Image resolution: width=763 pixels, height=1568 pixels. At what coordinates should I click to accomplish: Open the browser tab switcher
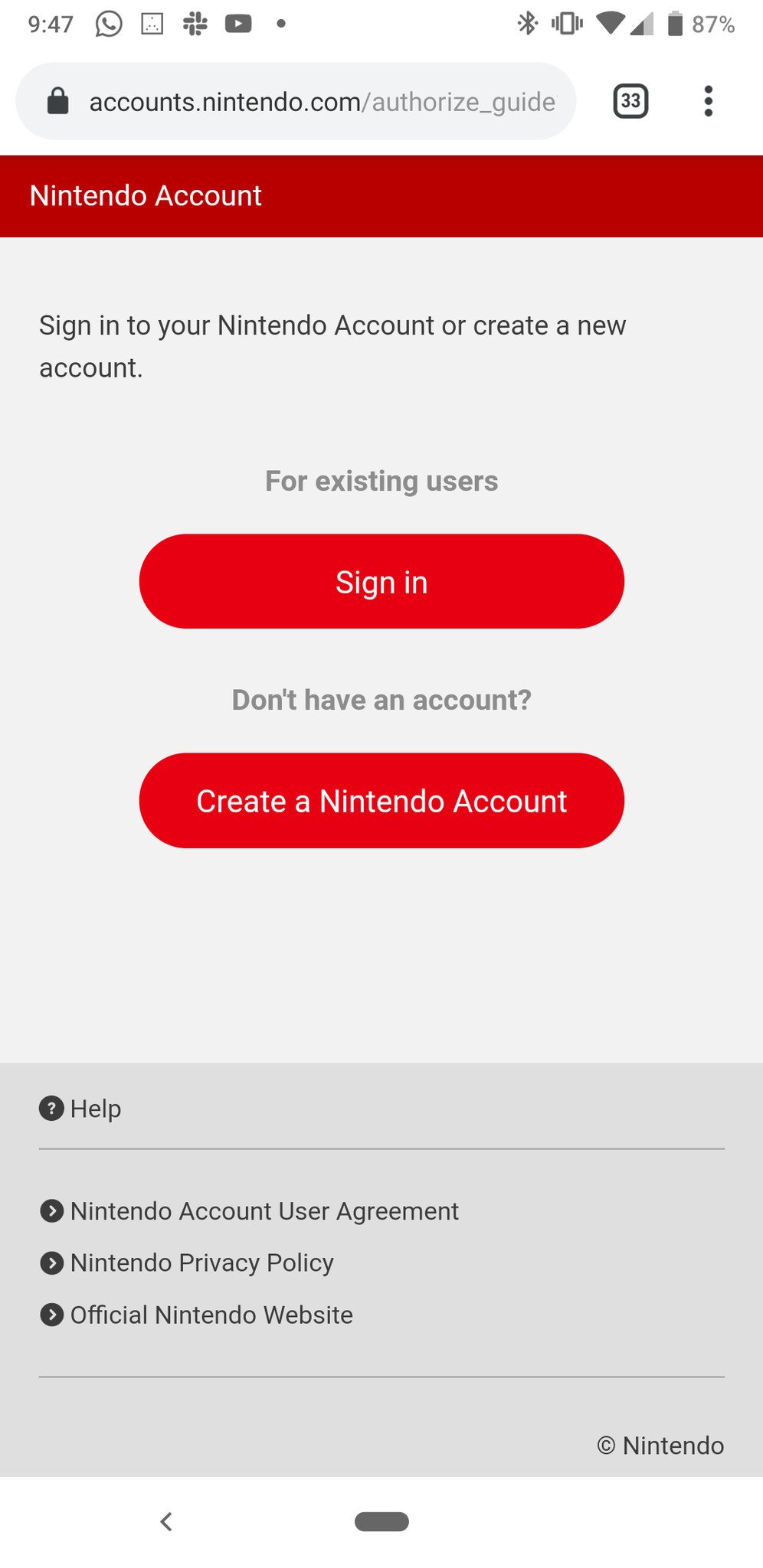630,101
